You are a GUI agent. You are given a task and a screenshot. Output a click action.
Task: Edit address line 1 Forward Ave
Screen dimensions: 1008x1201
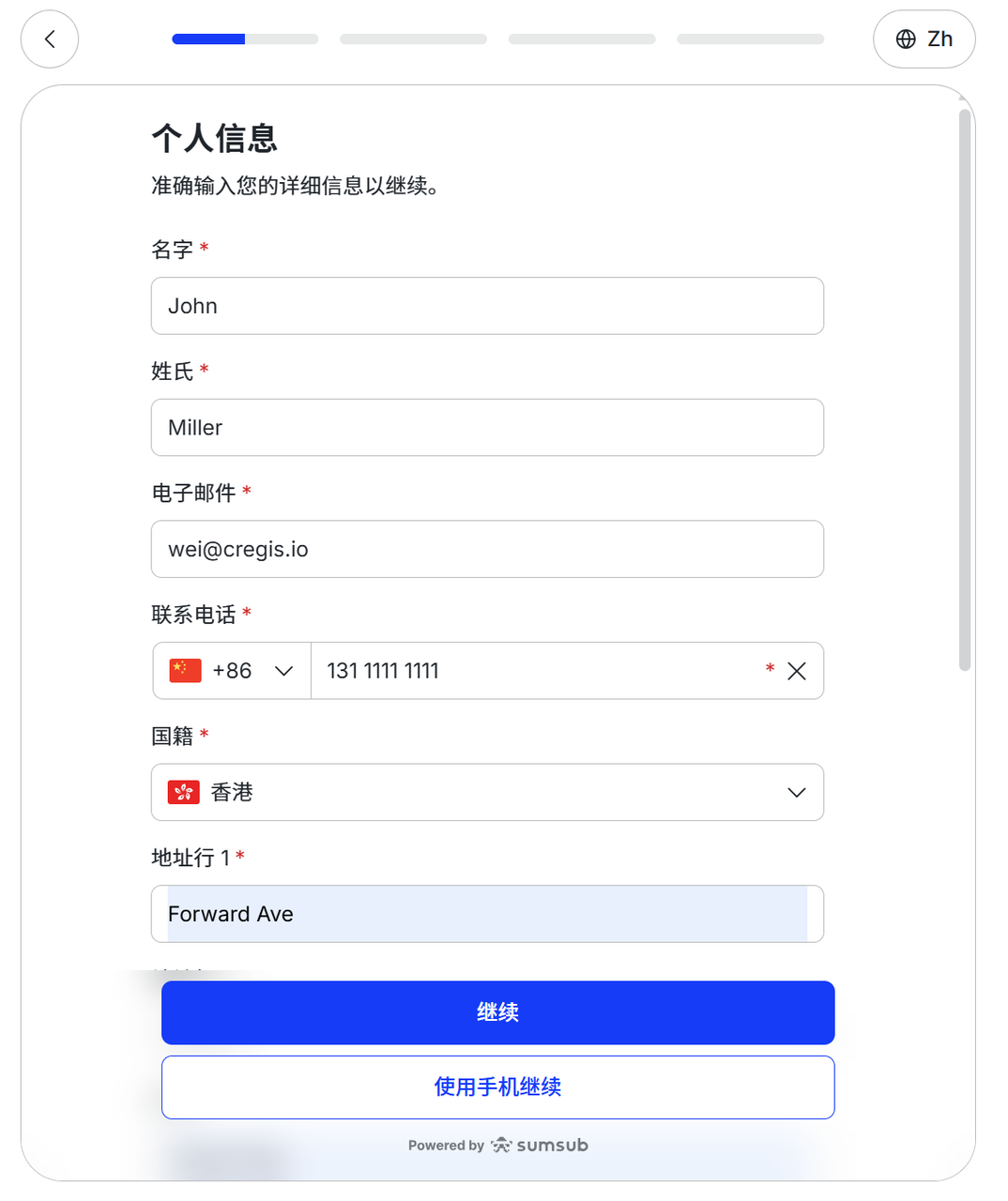point(486,914)
